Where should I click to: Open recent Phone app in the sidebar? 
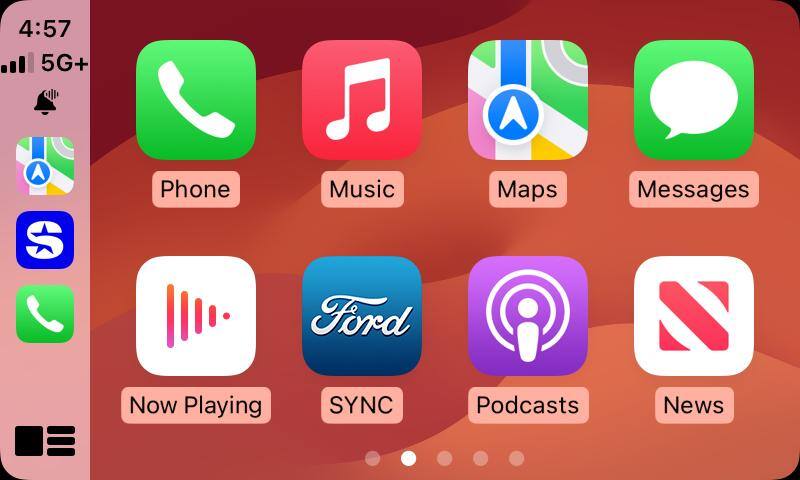click(45, 314)
